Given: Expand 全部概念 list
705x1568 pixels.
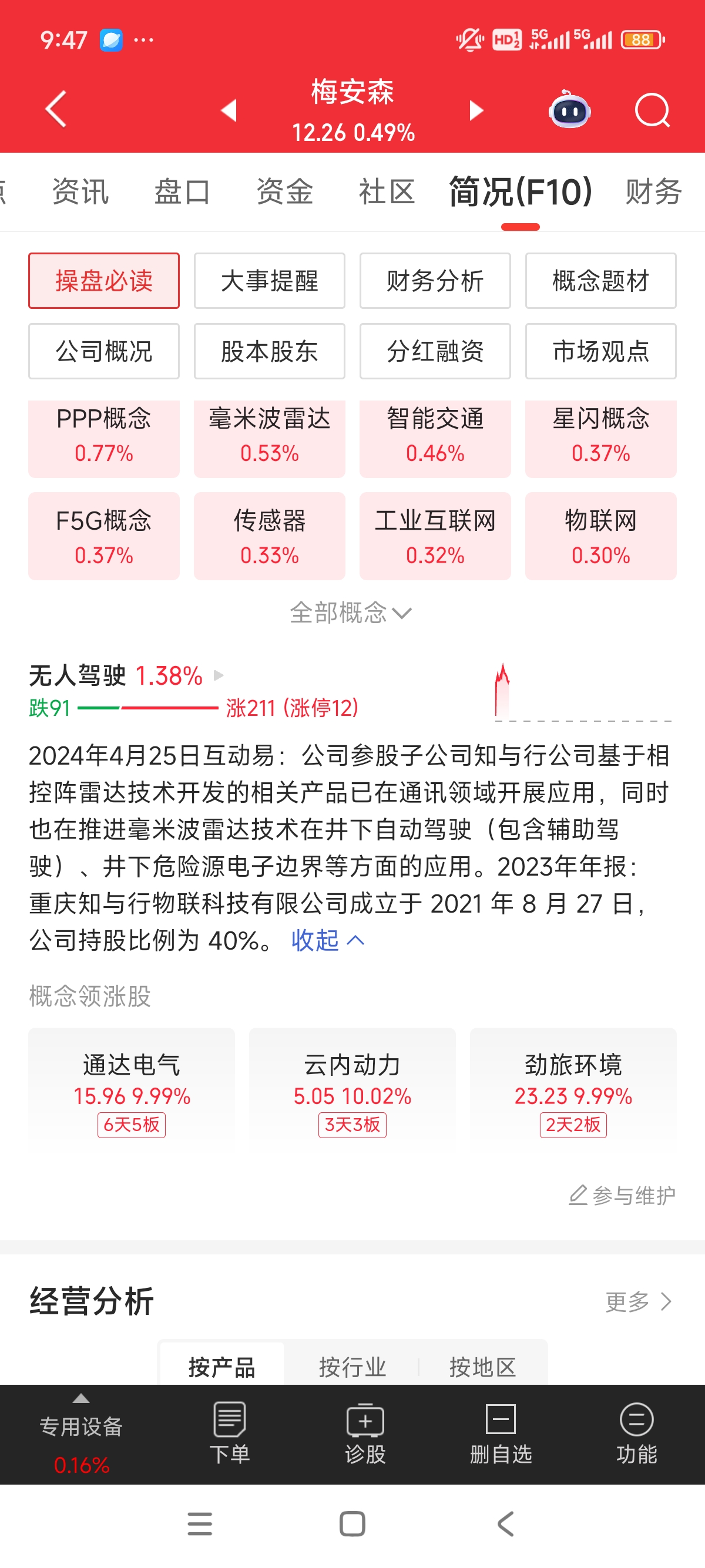Looking at the screenshot, I should (x=351, y=613).
